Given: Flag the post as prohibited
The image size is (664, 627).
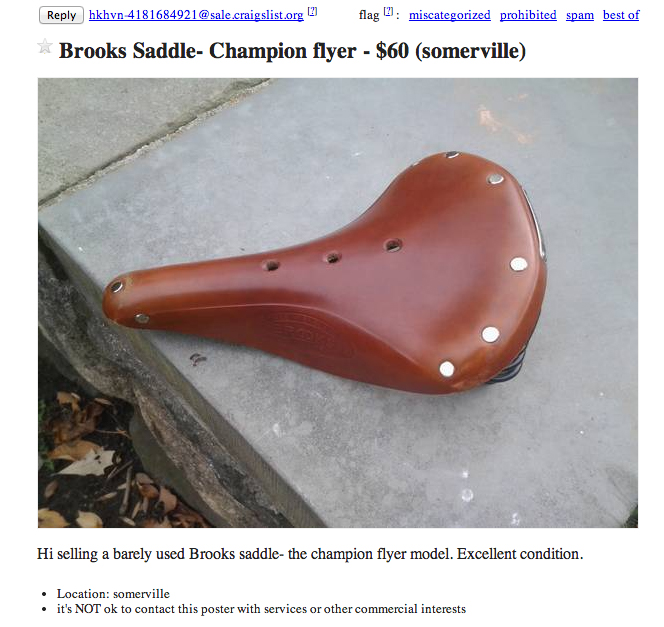Looking at the screenshot, I should [528, 15].
